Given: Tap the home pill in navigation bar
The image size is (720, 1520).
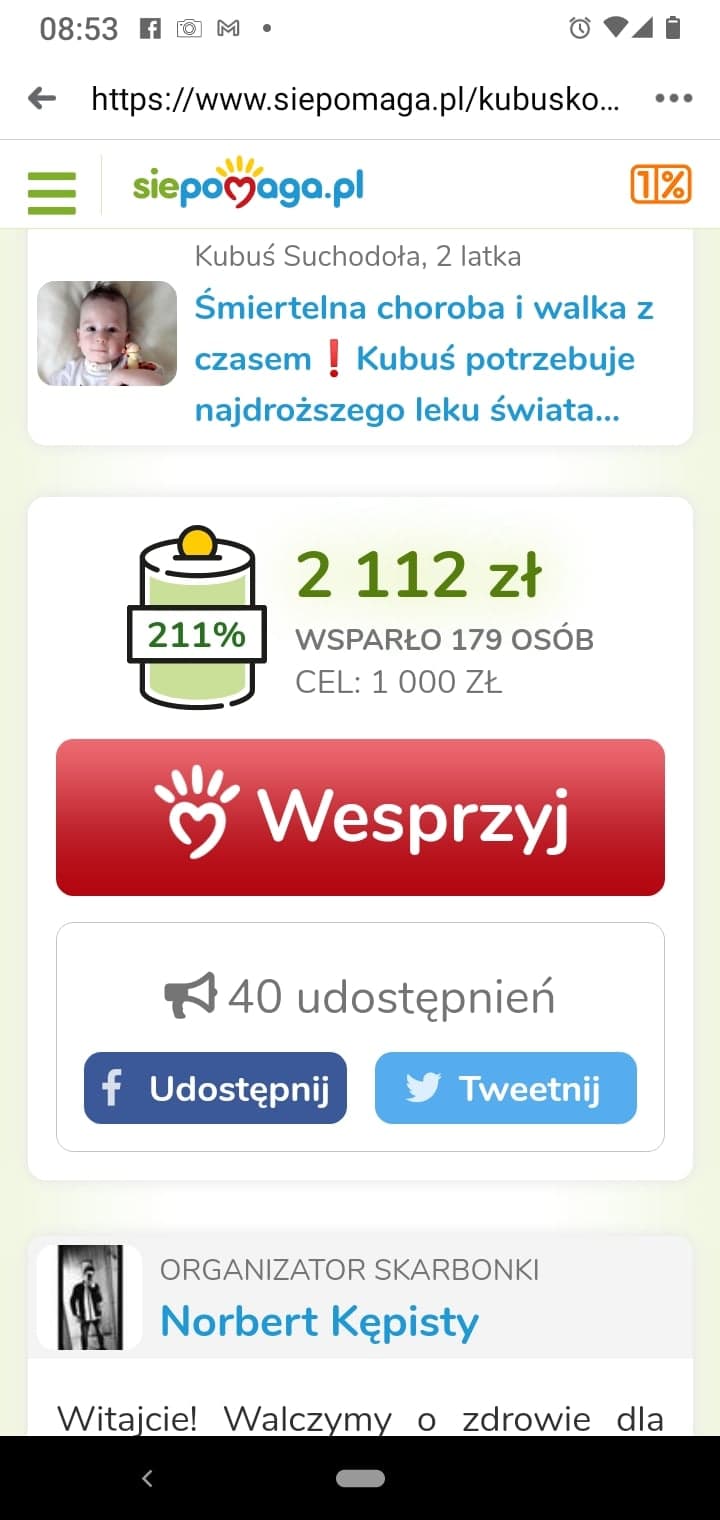Looking at the screenshot, I should click(360, 1478).
